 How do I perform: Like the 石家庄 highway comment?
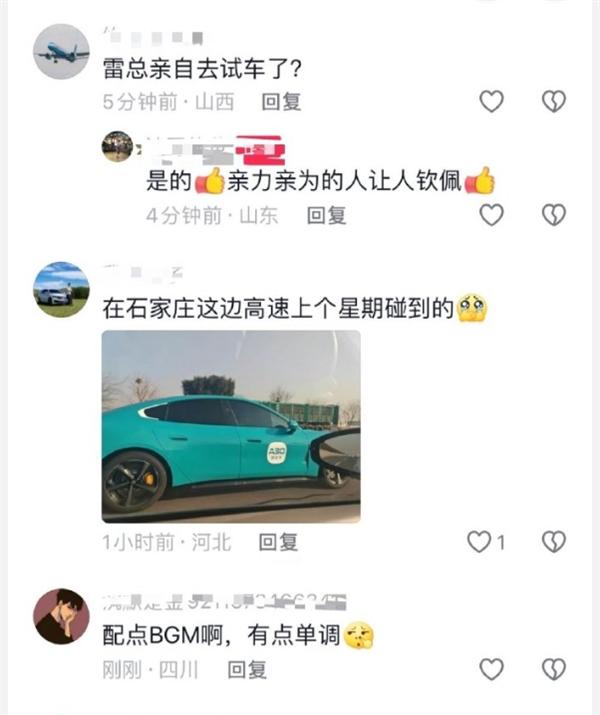pyautogui.click(x=480, y=541)
